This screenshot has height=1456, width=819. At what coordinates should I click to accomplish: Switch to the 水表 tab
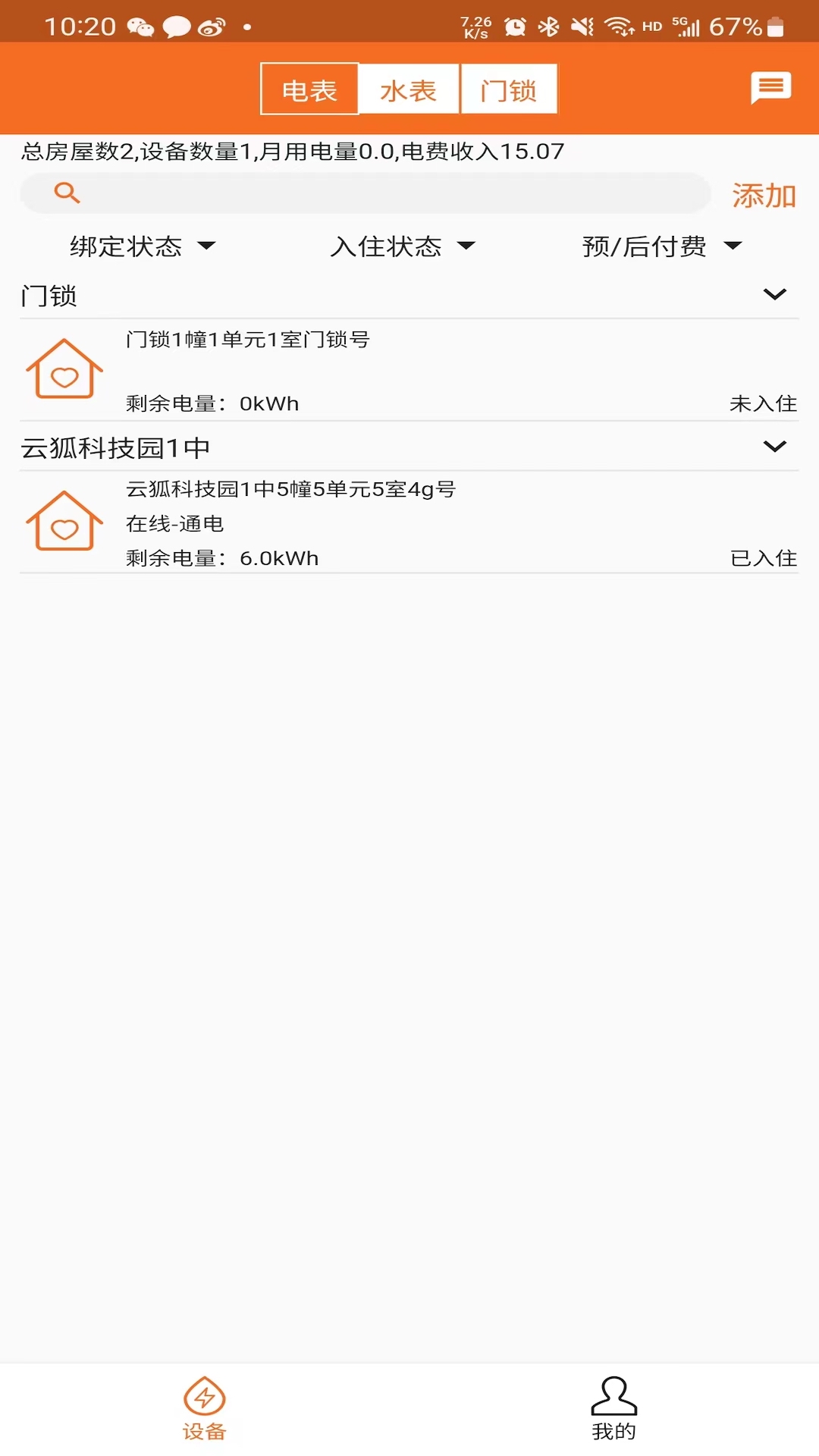[409, 89]
